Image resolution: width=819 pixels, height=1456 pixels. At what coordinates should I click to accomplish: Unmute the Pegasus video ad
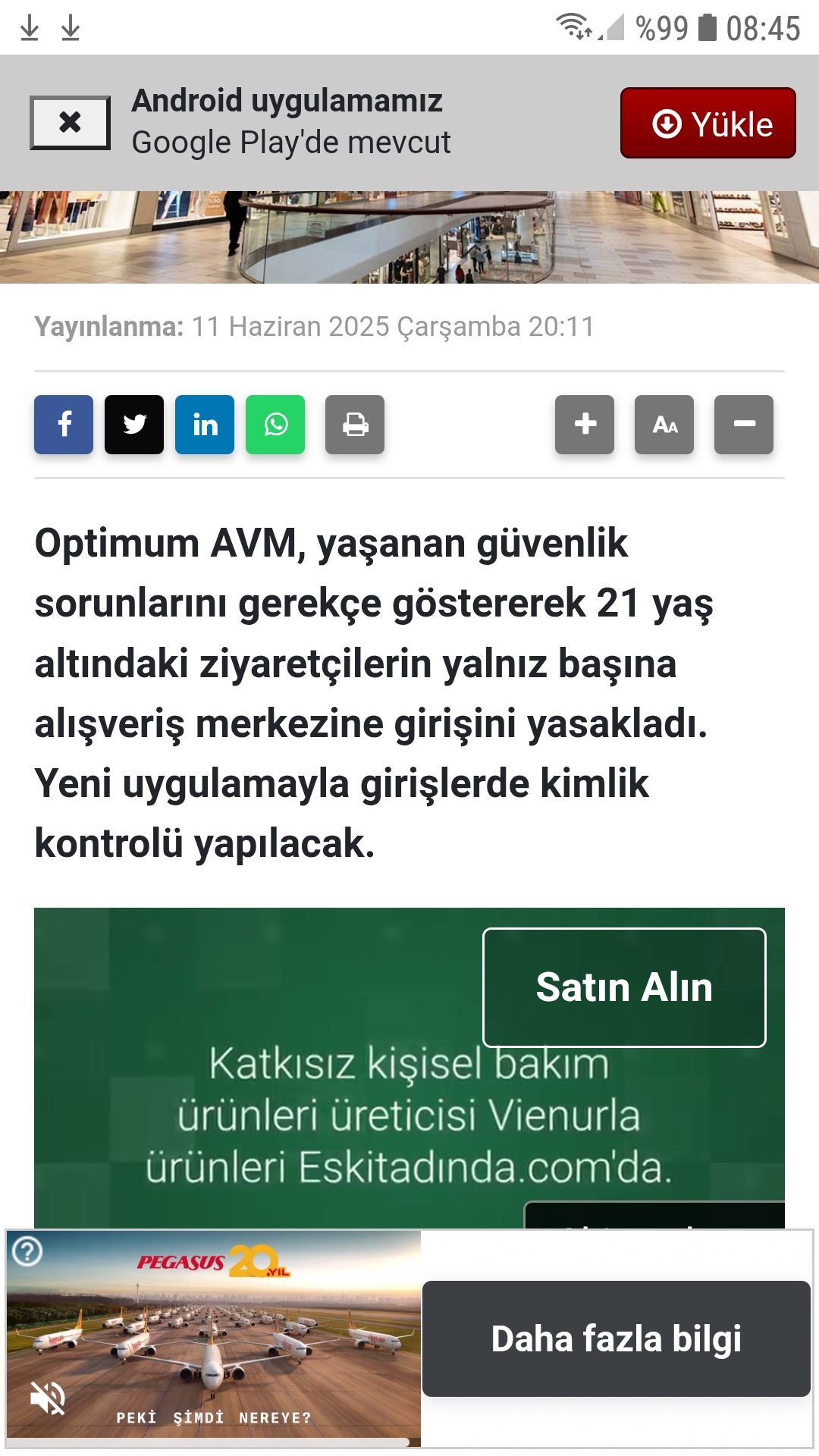point(47,1398)
